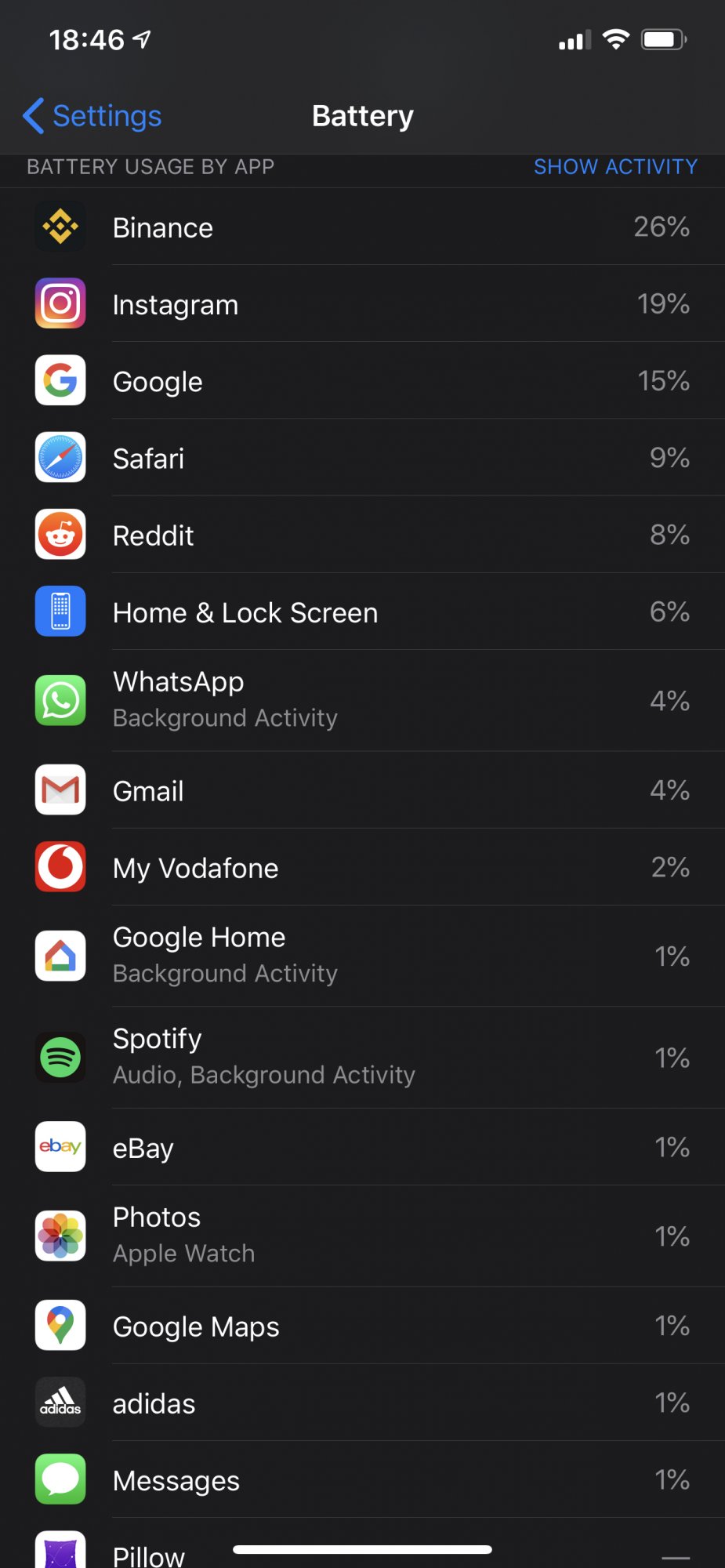Tap the eBay row
Viewport: 725px width, 1568px height.
362,1147
